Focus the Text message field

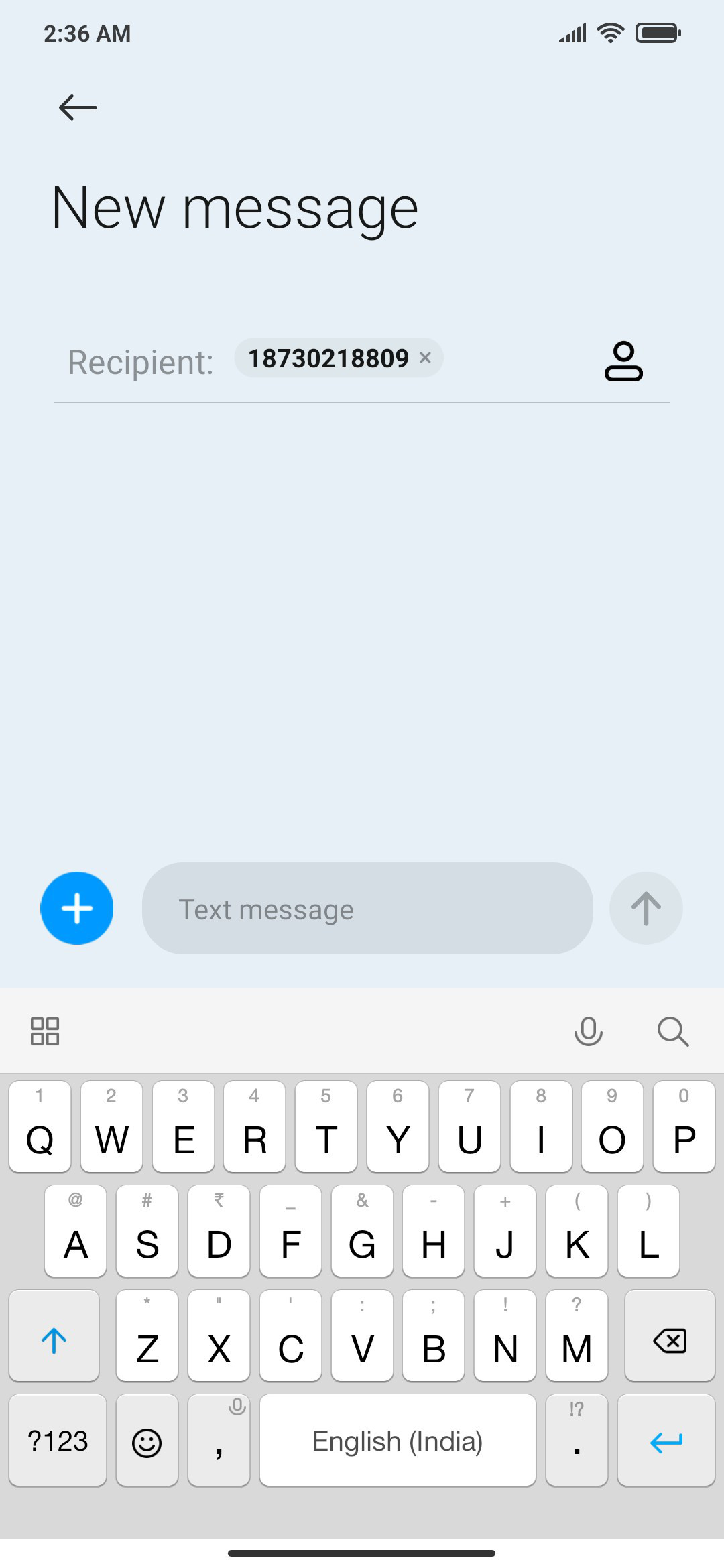click(367, 909)
